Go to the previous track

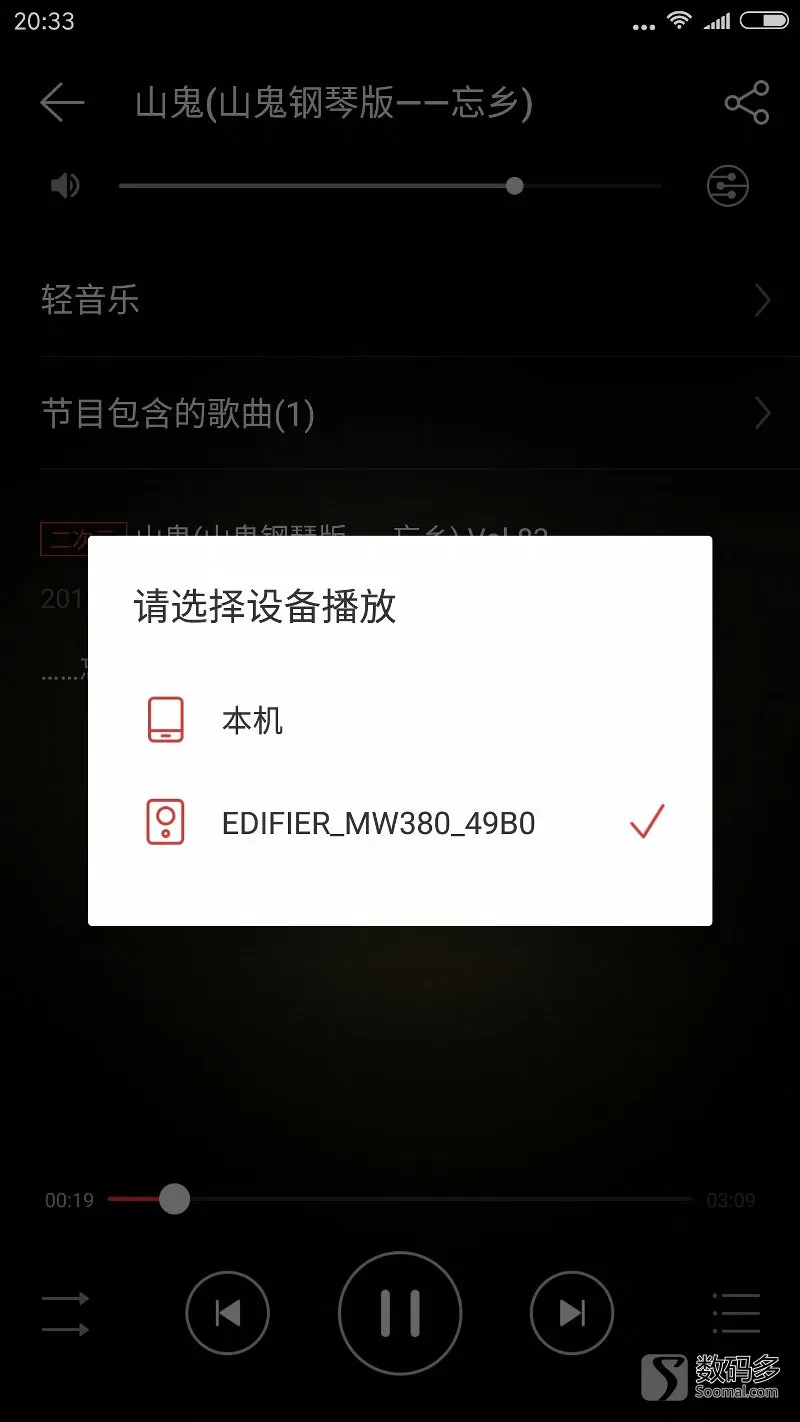click(x=228, y=1312)
